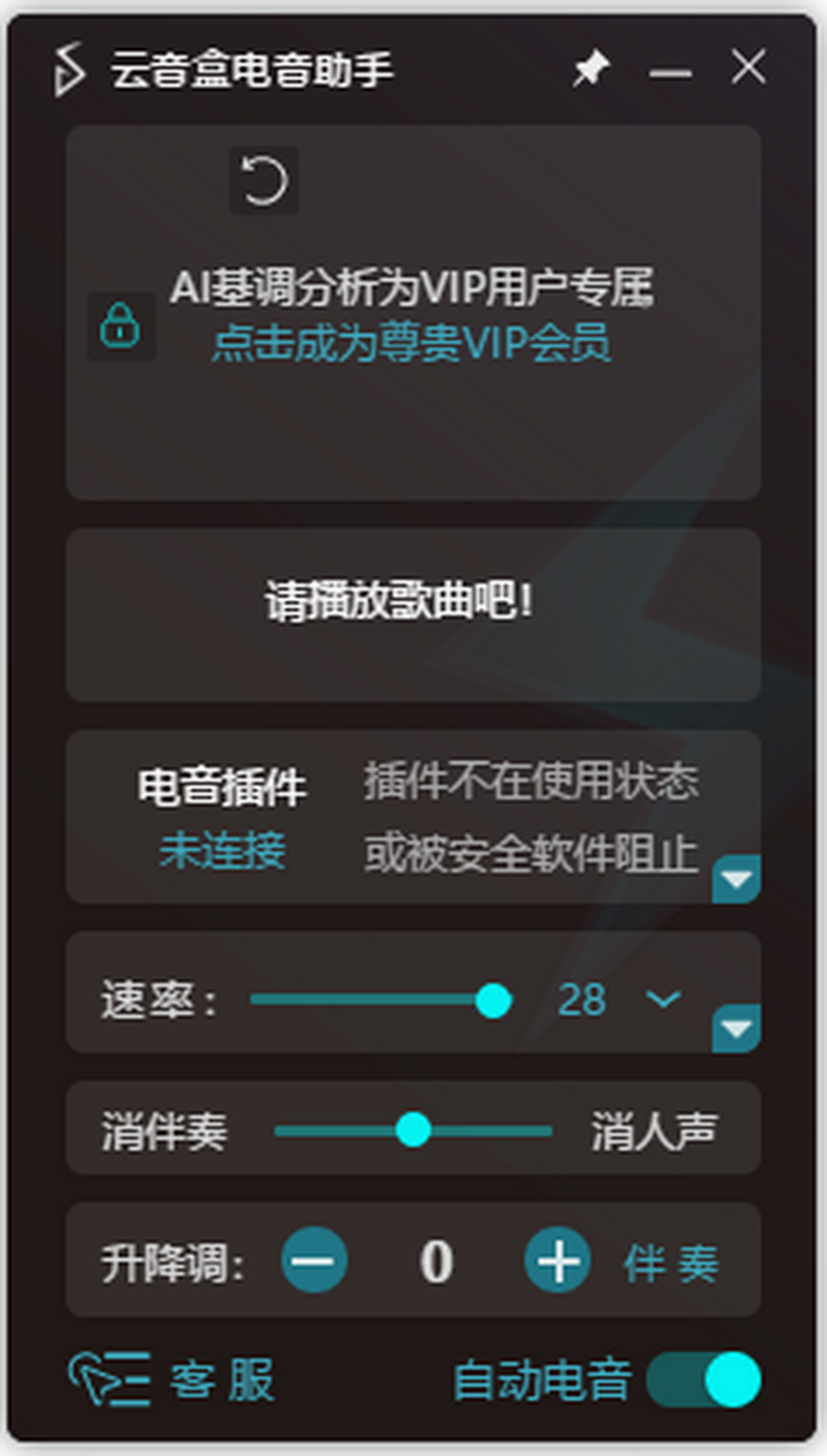Tap the 消伴奏 to 消人声 slider handle
The height and width of the screenshot is (1456, 827).
pyautogui.click(x=413, y=1130)
